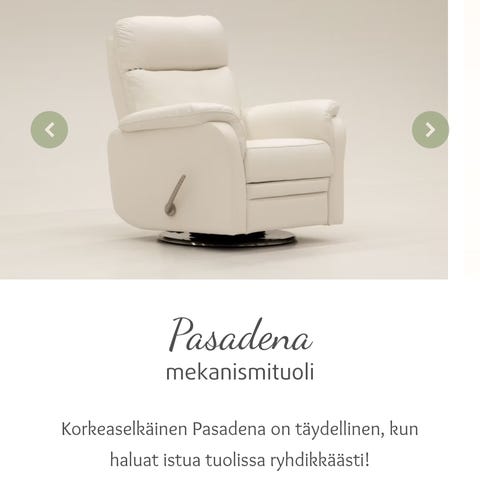Advance to the next carousel image
The width and height of the screenshot is (480, 480).
[x=430, y=130]
